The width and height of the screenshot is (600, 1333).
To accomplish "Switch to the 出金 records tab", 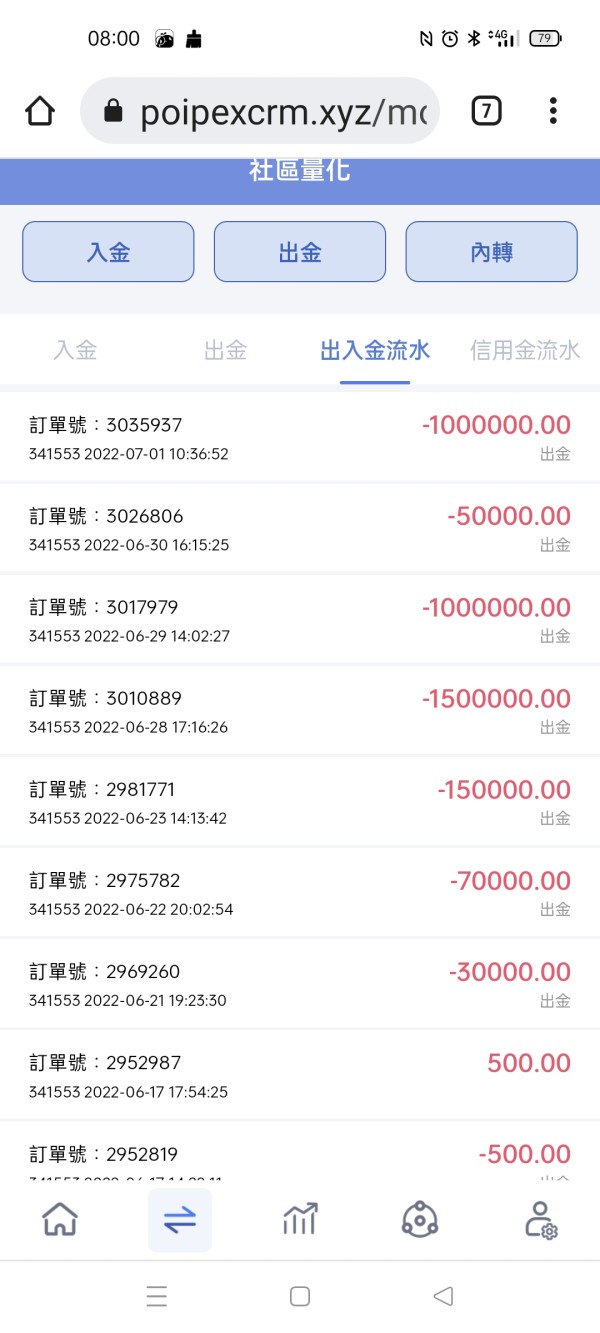I will 225,350.
